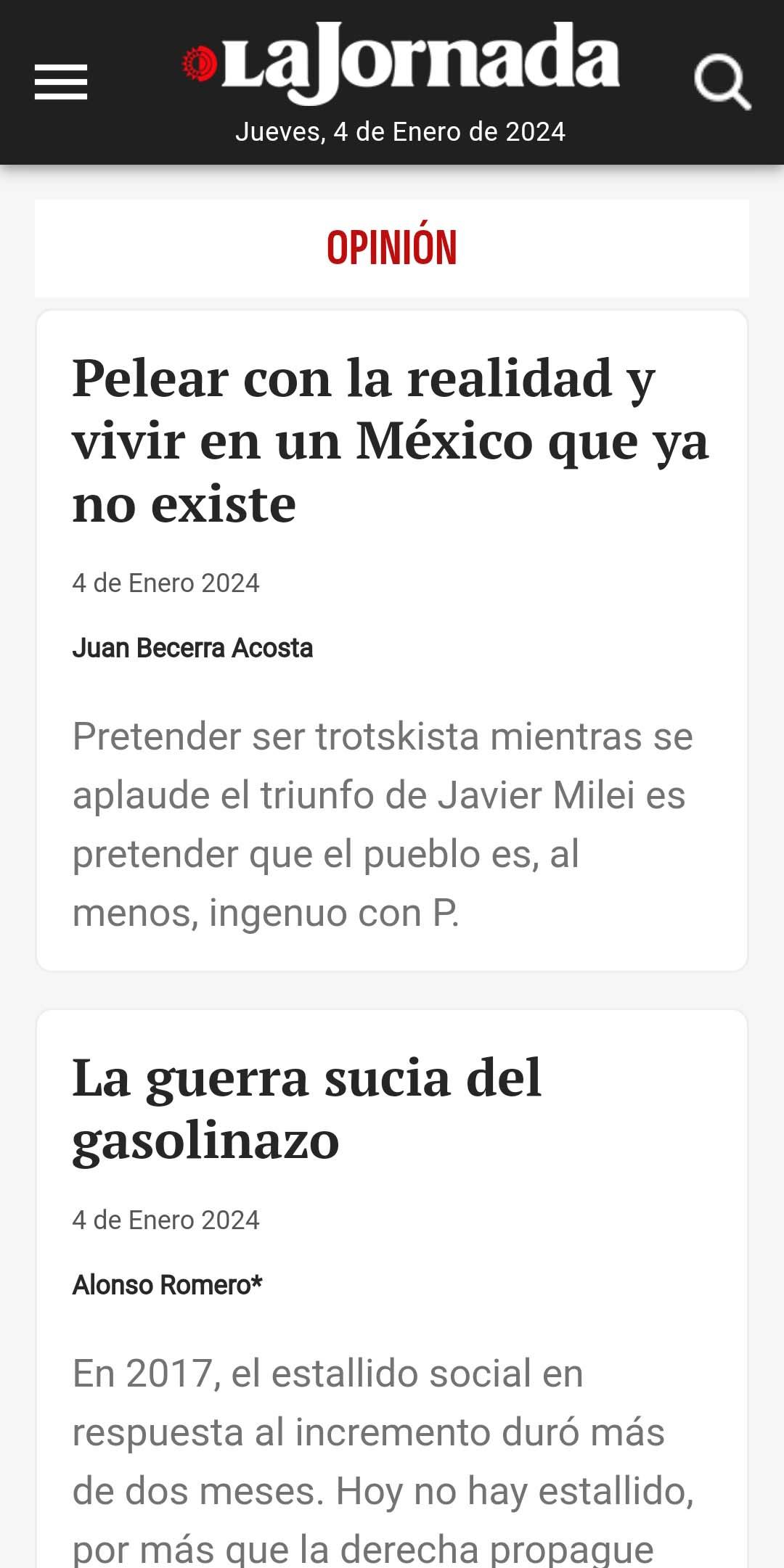Open the hamburger menu
Screen dimensions: 784x1568
61,82
